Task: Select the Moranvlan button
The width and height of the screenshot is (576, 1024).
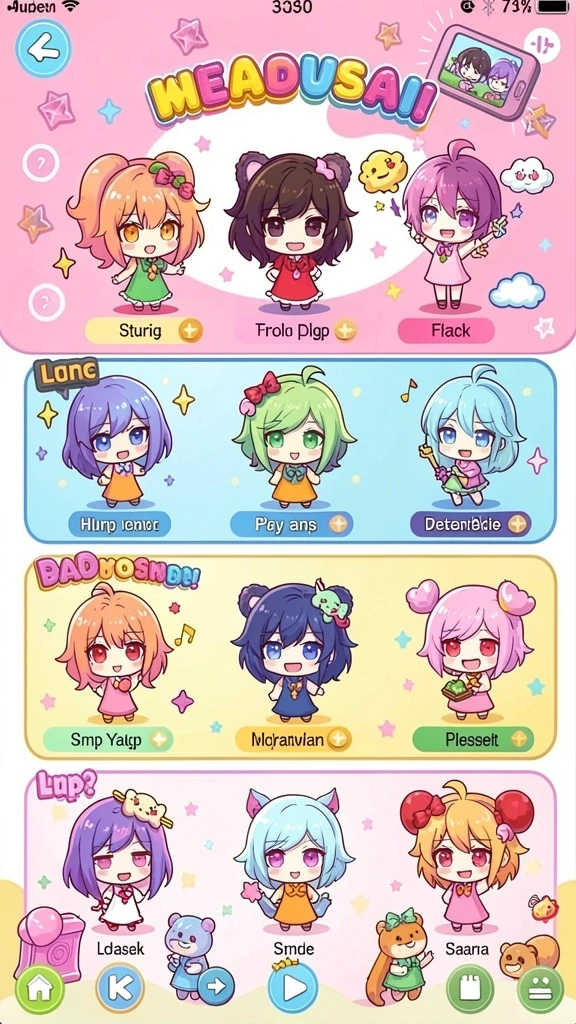Action: (293, 740)
